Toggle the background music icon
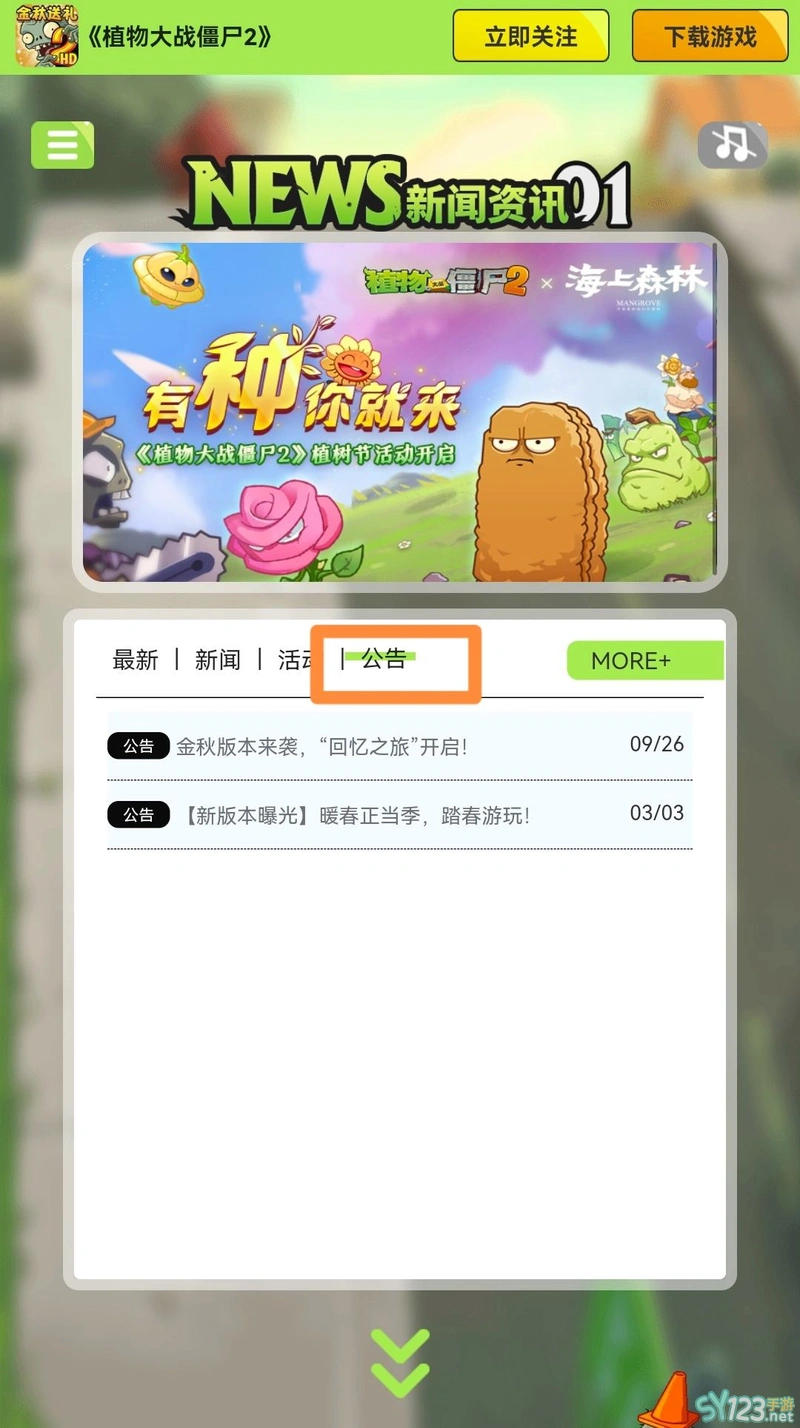800x1428 pixels. (x=733, y=145)
